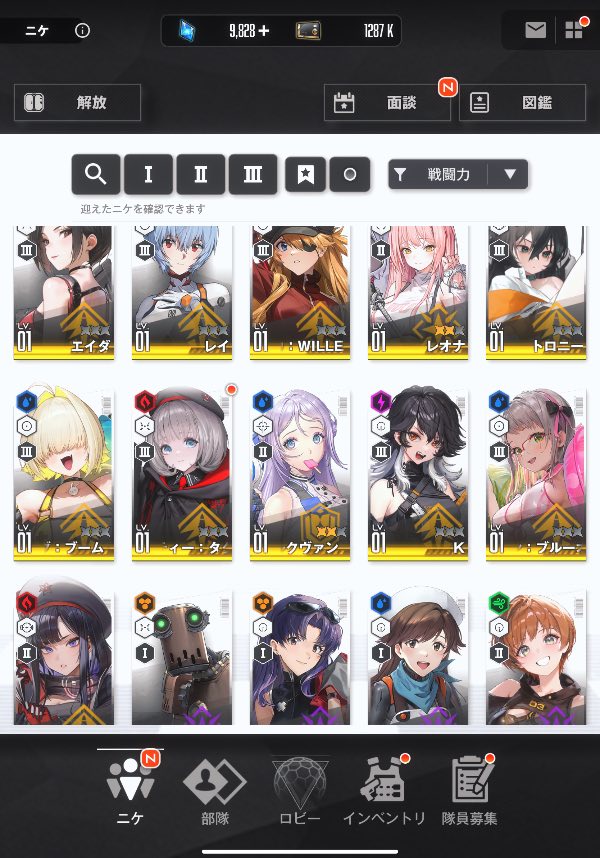Select the レイ character card
Viewport: 600px width, 858px height.
tap(181, 290)
